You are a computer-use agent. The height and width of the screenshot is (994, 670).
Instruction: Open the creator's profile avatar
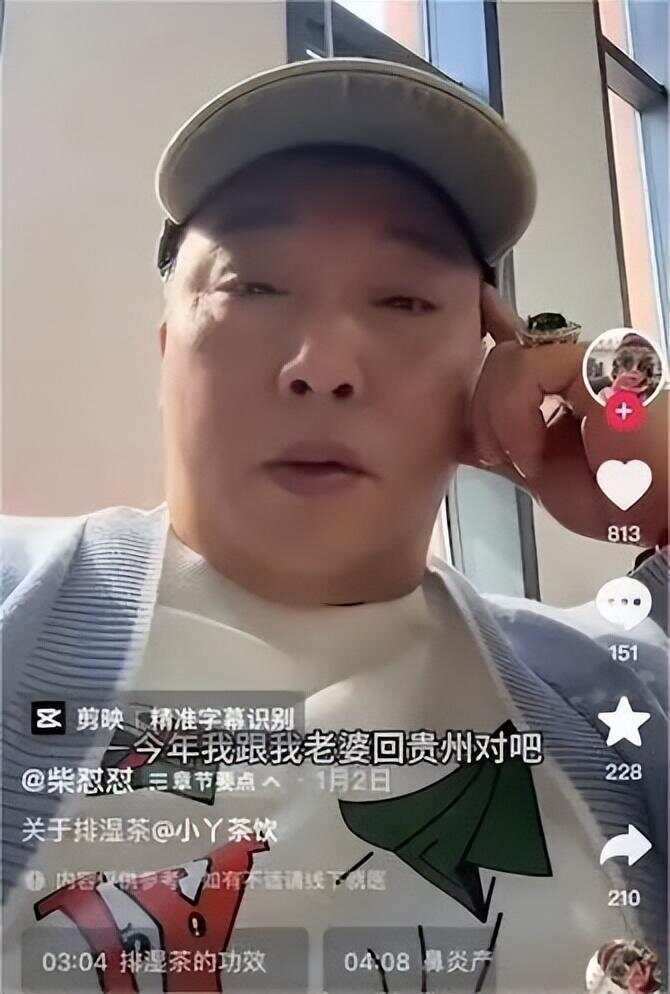pyautogui.click(x=624, y=365)
